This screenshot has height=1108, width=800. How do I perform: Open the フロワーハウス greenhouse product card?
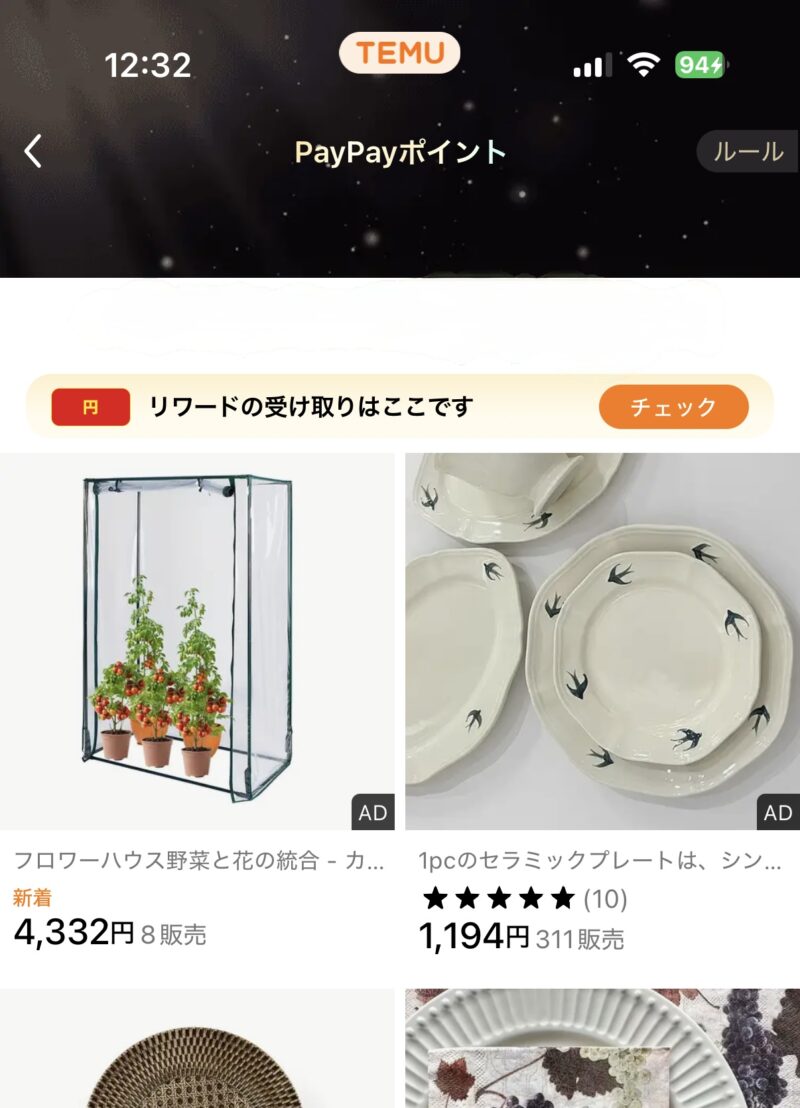pyautogui.click(x=197, y=642)
